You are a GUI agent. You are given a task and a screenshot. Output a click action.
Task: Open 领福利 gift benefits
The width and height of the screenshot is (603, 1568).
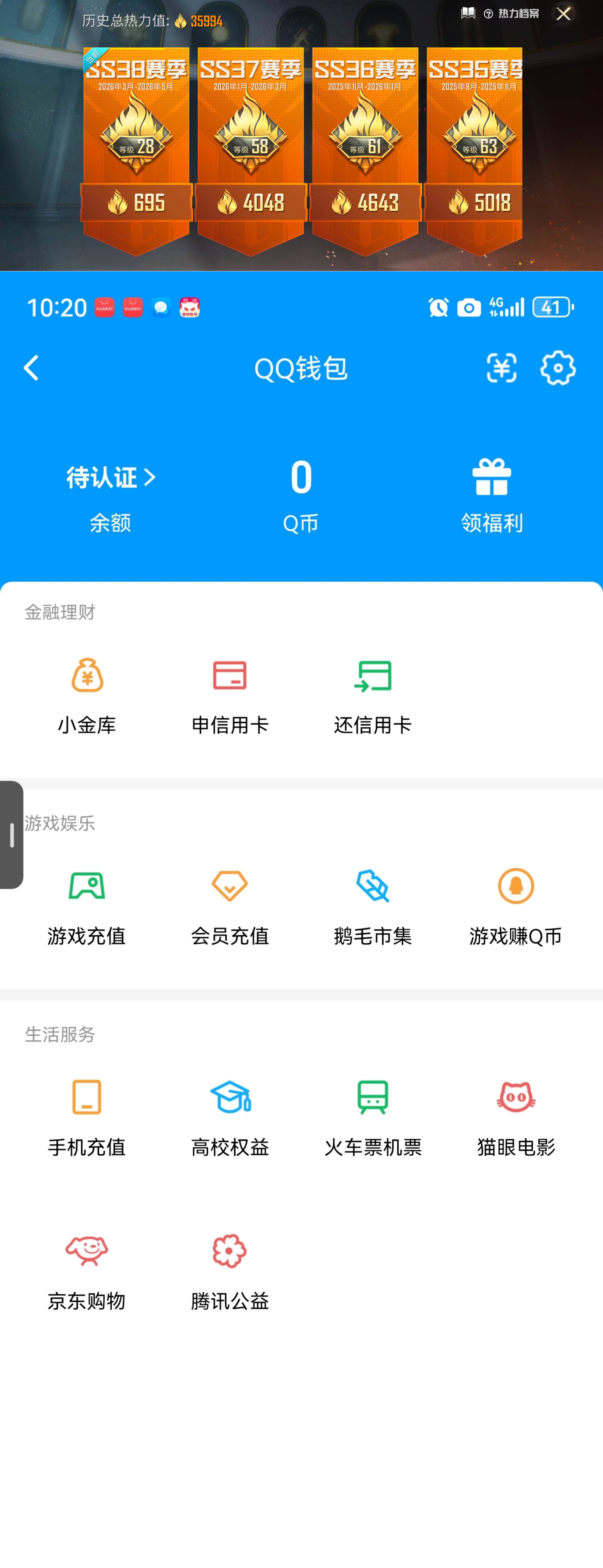click(492, 493)
